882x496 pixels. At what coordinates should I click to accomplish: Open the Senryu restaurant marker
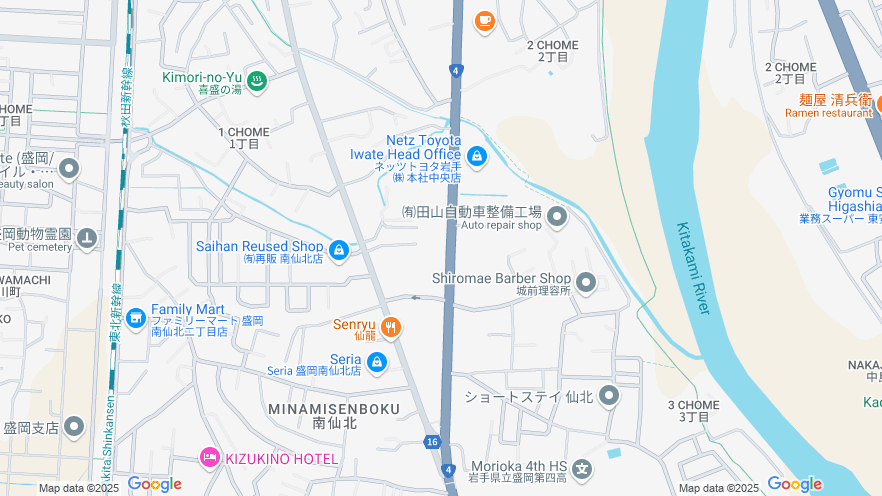392,327
